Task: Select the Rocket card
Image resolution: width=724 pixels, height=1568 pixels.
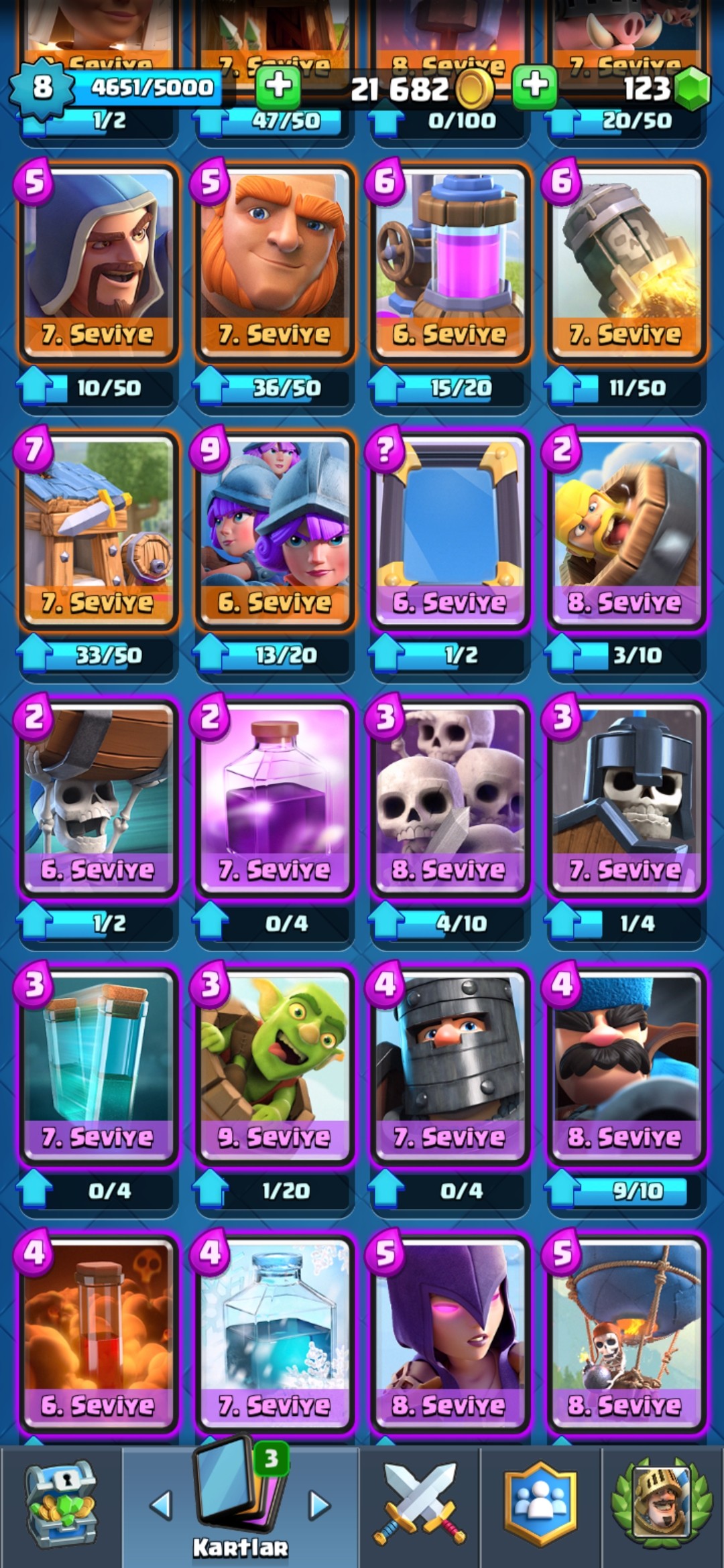Action: click(x=625, y=263)
